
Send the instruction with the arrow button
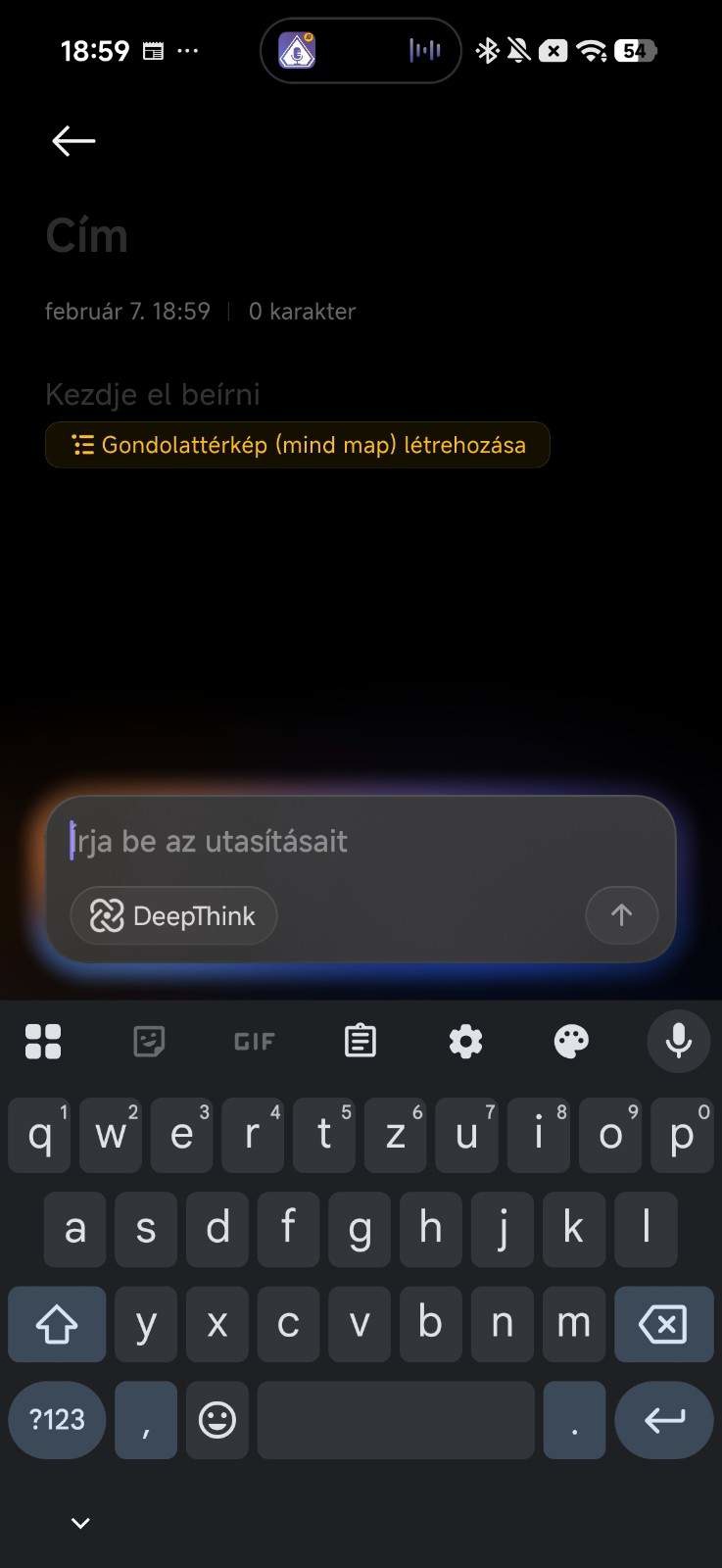[621, 915]
